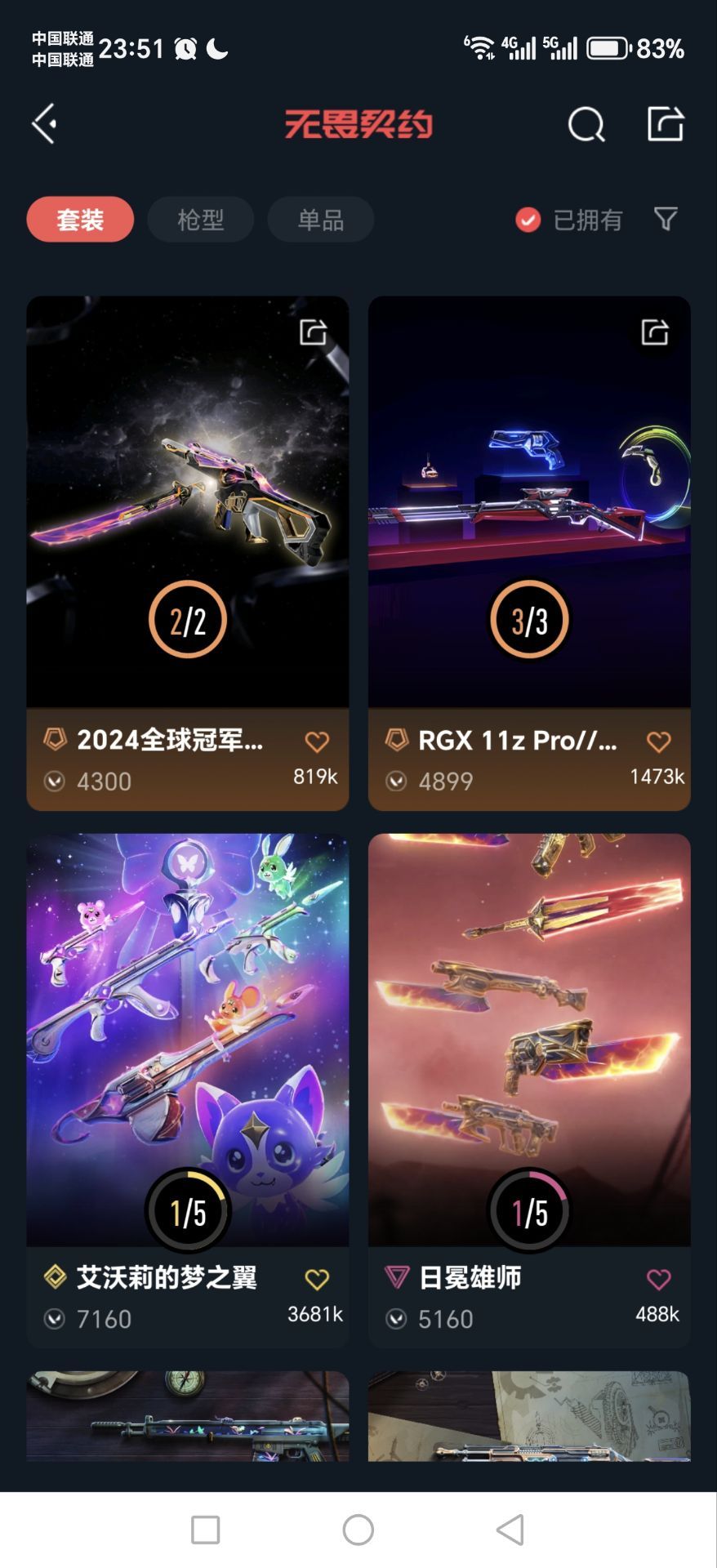Switch to the 枪型 tab
The width and height of the screenshot is (717, 1568).
click(x=200, y=220)
